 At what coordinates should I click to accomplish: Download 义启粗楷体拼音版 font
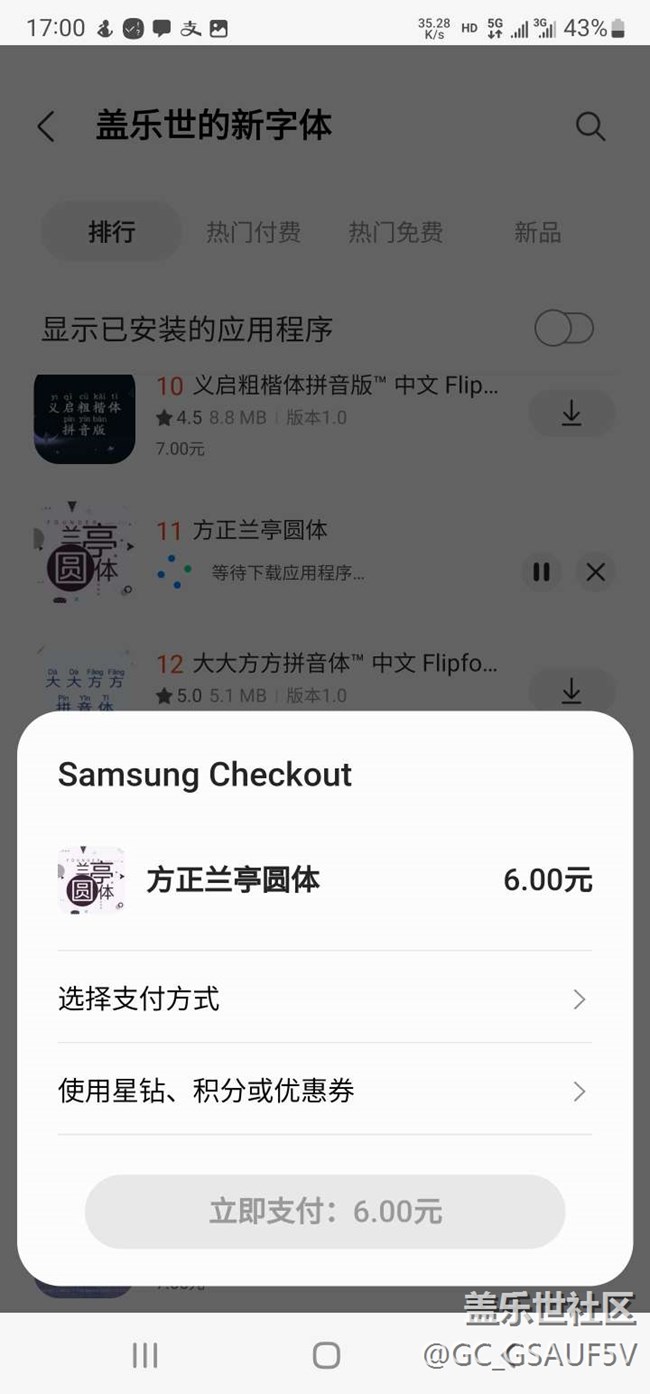pos(571,413)
